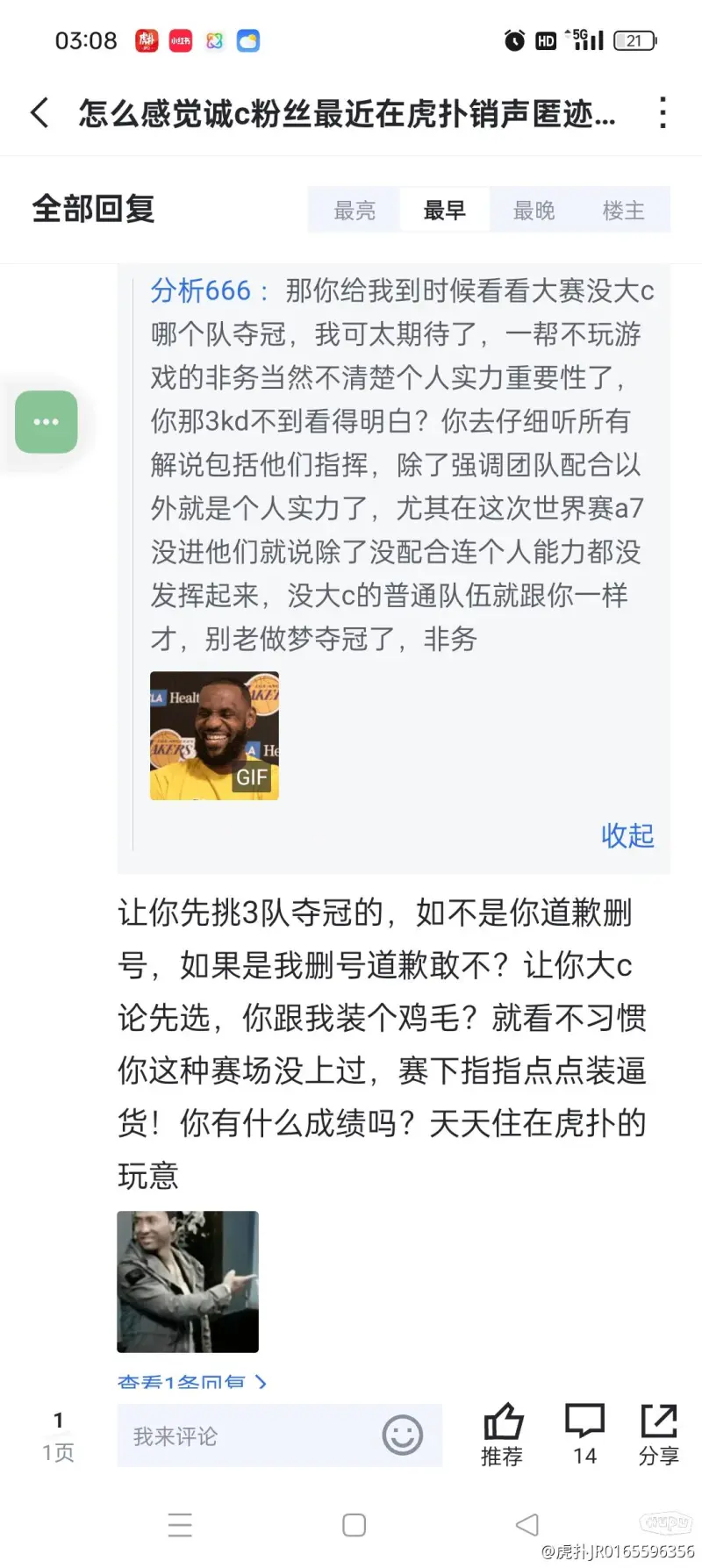View the LeBron GIF in the quote
Image resolution: width=702 pixels, height=1568 pixels.
click(x=214, y=735)
